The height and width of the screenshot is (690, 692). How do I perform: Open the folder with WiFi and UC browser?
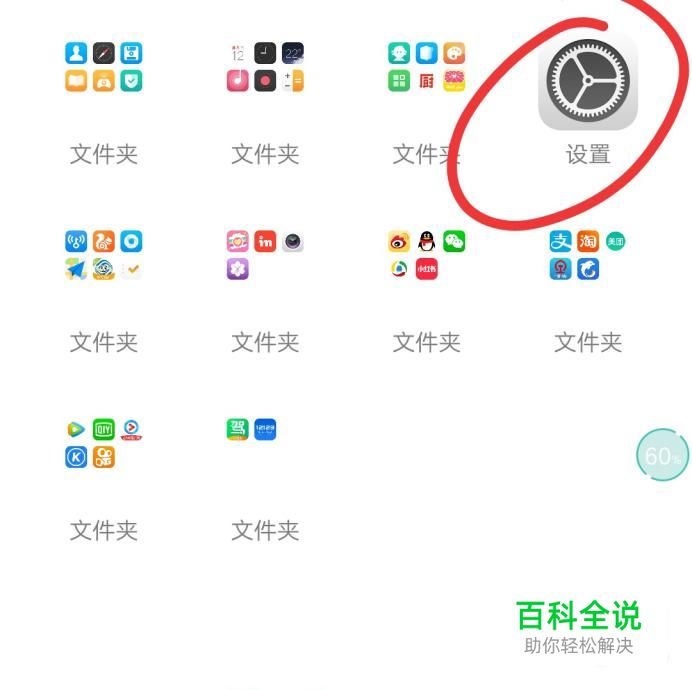coord(104,255)
